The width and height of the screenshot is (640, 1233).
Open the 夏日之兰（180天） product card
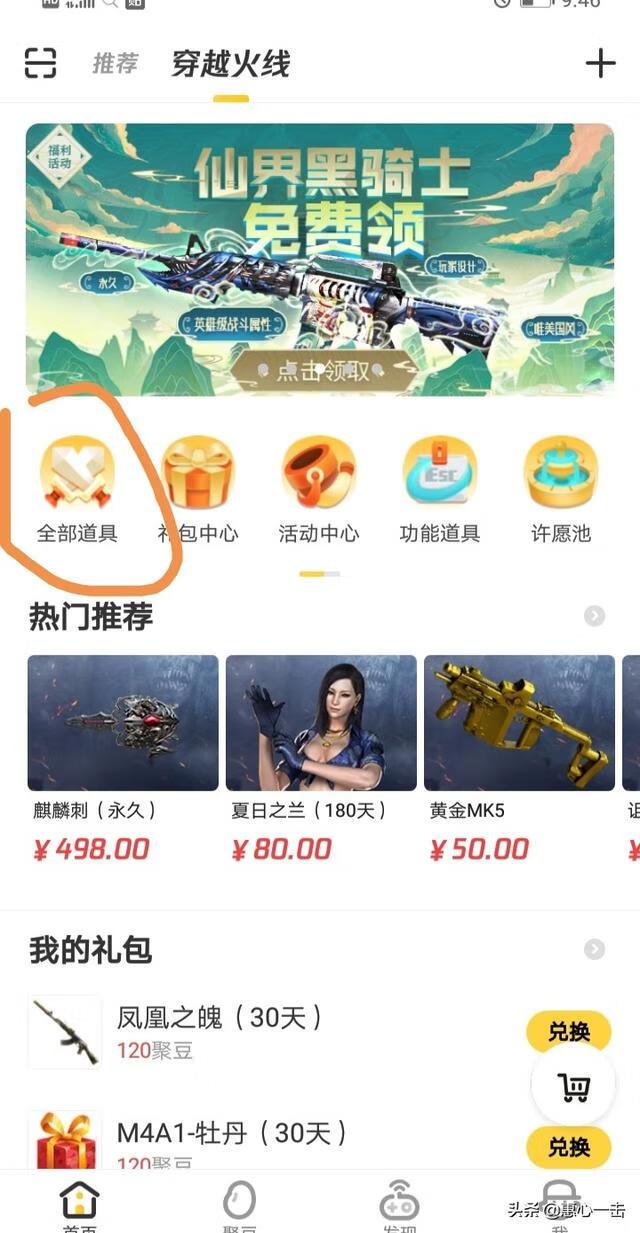coord(320,757)
